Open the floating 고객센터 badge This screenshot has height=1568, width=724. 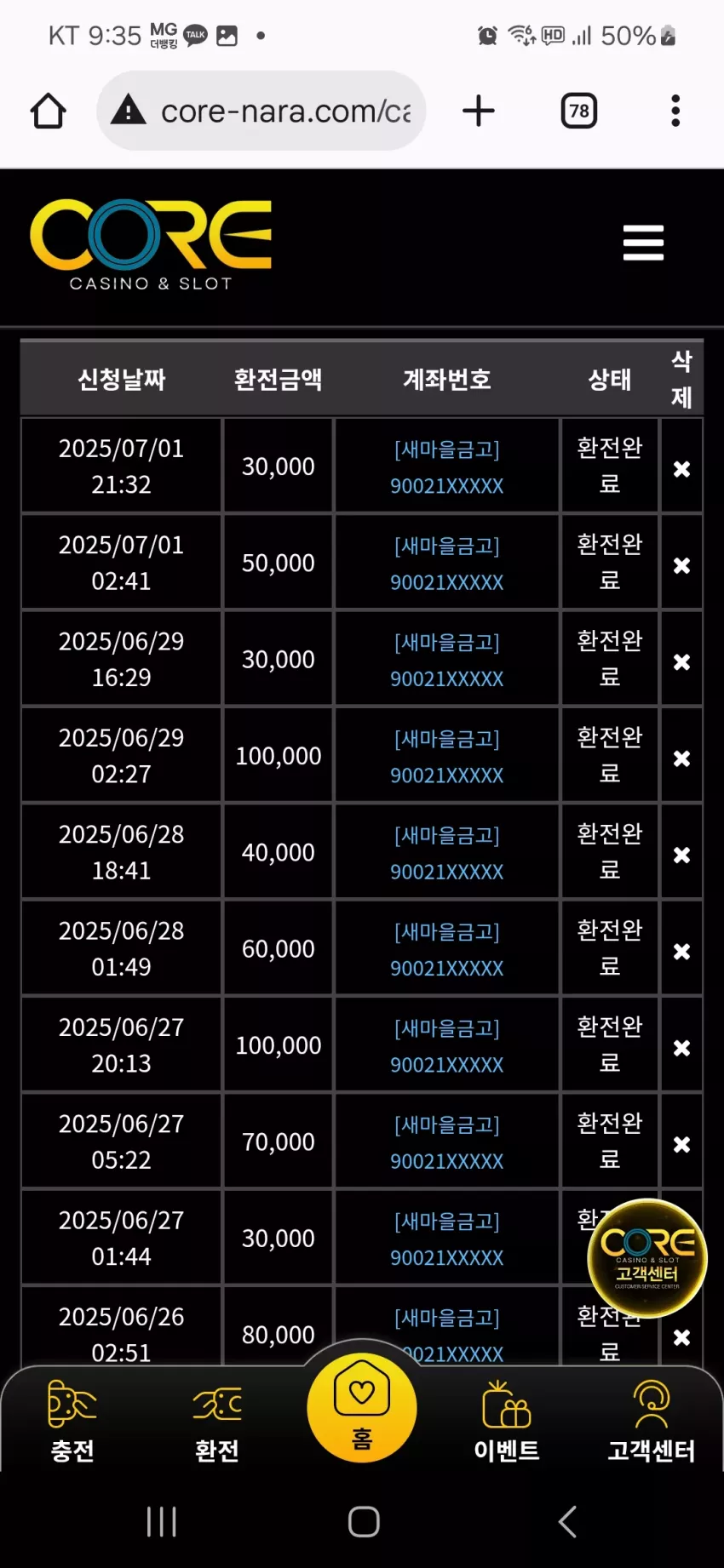[x=647, y=1257]
